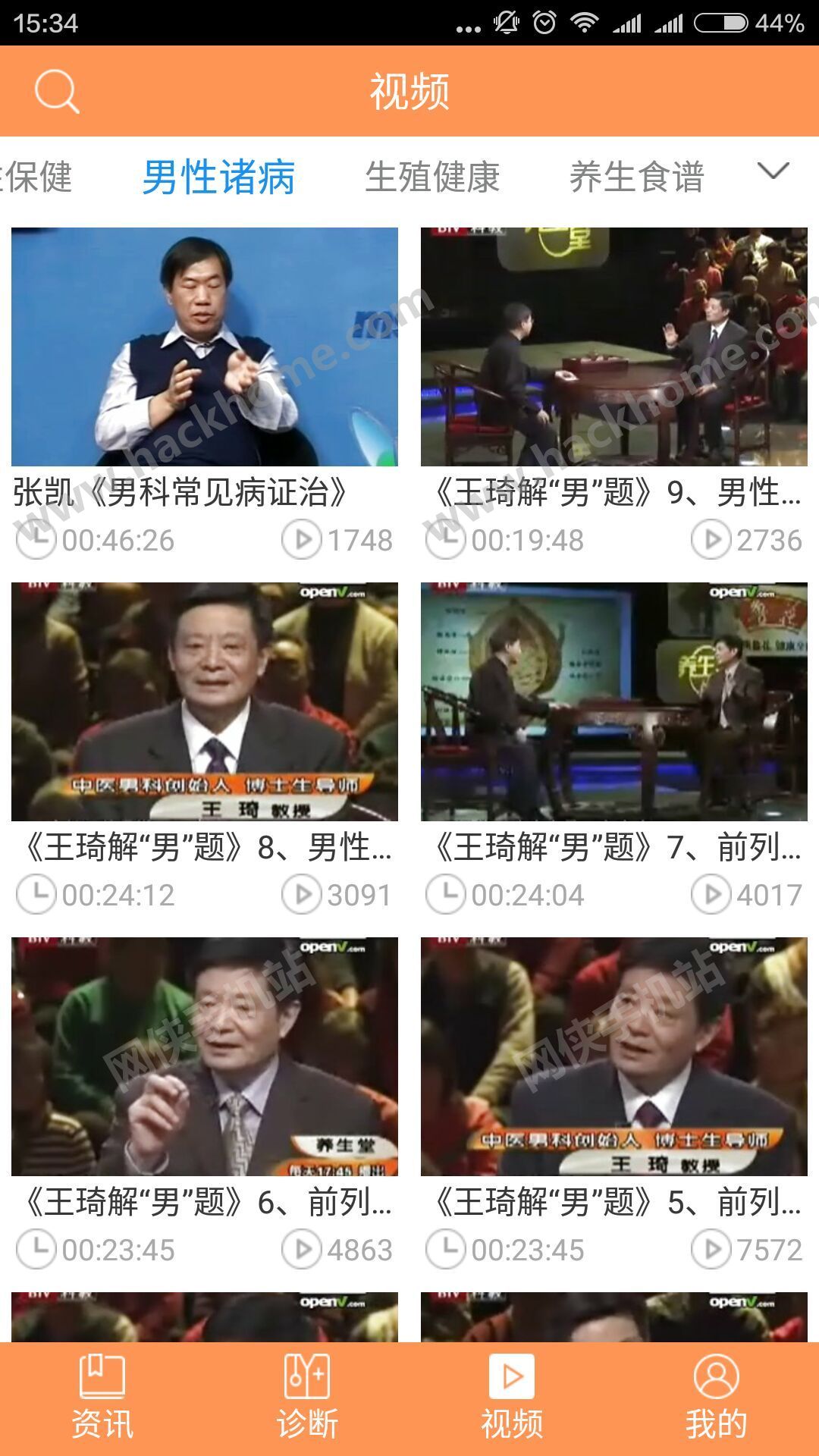The image size is (819, 1456).
Task: Play 《王琦解"男"题》6 video
Action: (x=205, y=1056)
